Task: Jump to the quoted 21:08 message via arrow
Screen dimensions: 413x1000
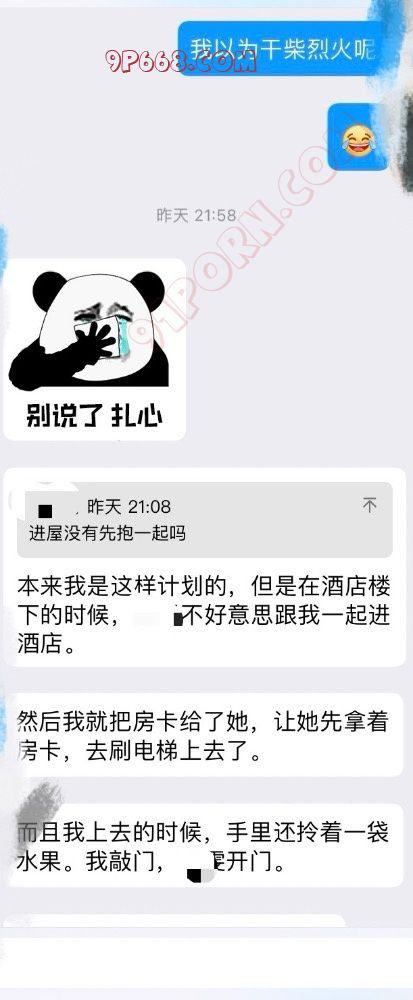Action: (369, 506)
